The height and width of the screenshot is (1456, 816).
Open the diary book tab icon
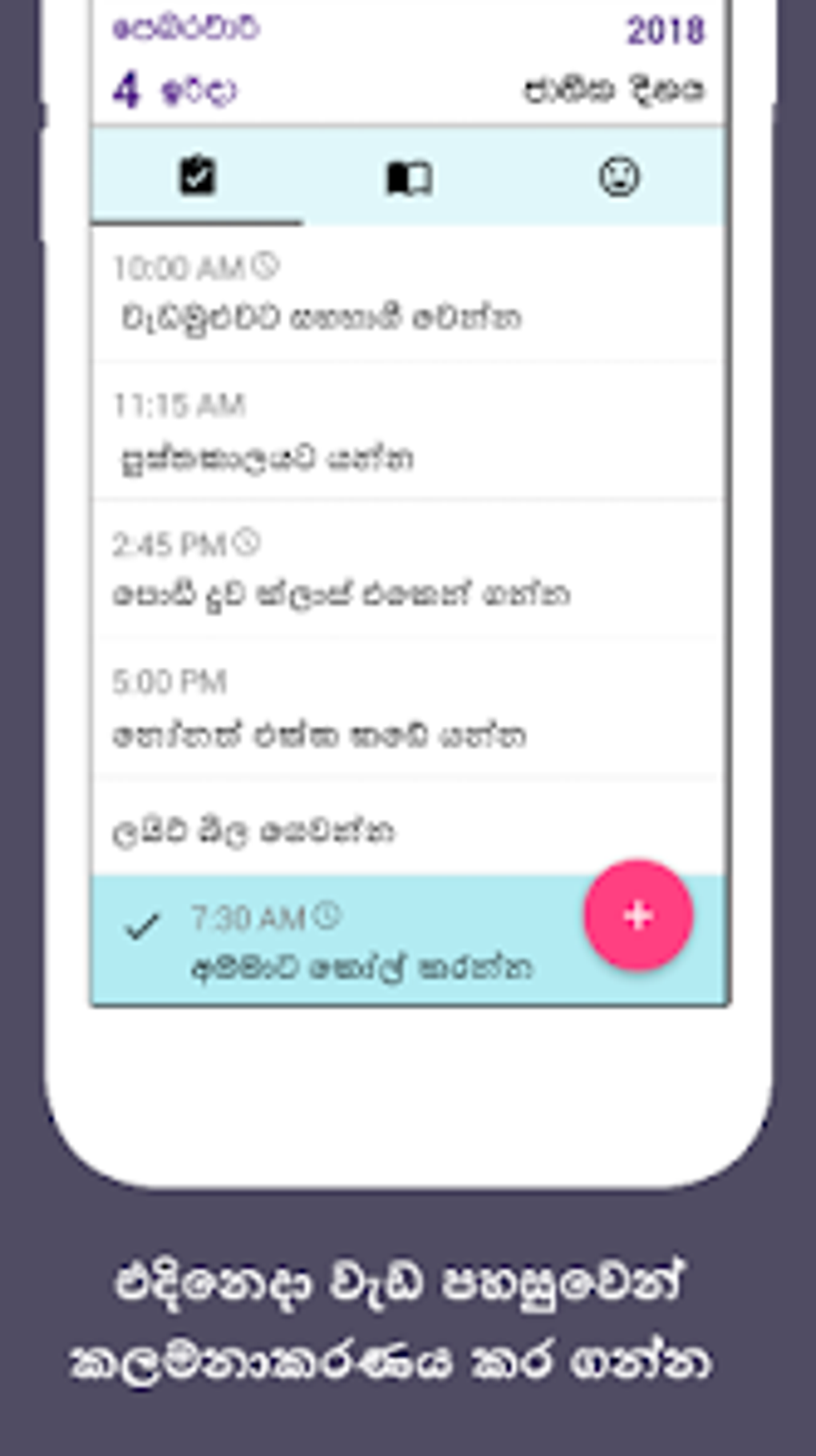[x=410, y=177]
